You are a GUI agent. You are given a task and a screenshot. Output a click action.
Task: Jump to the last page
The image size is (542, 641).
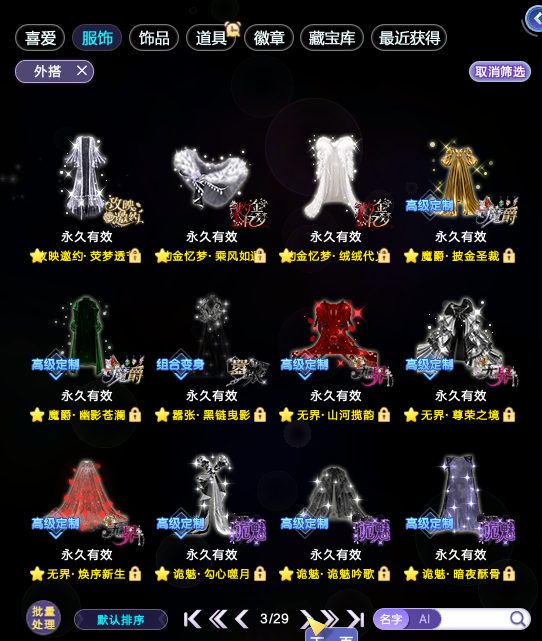point(356,619)
